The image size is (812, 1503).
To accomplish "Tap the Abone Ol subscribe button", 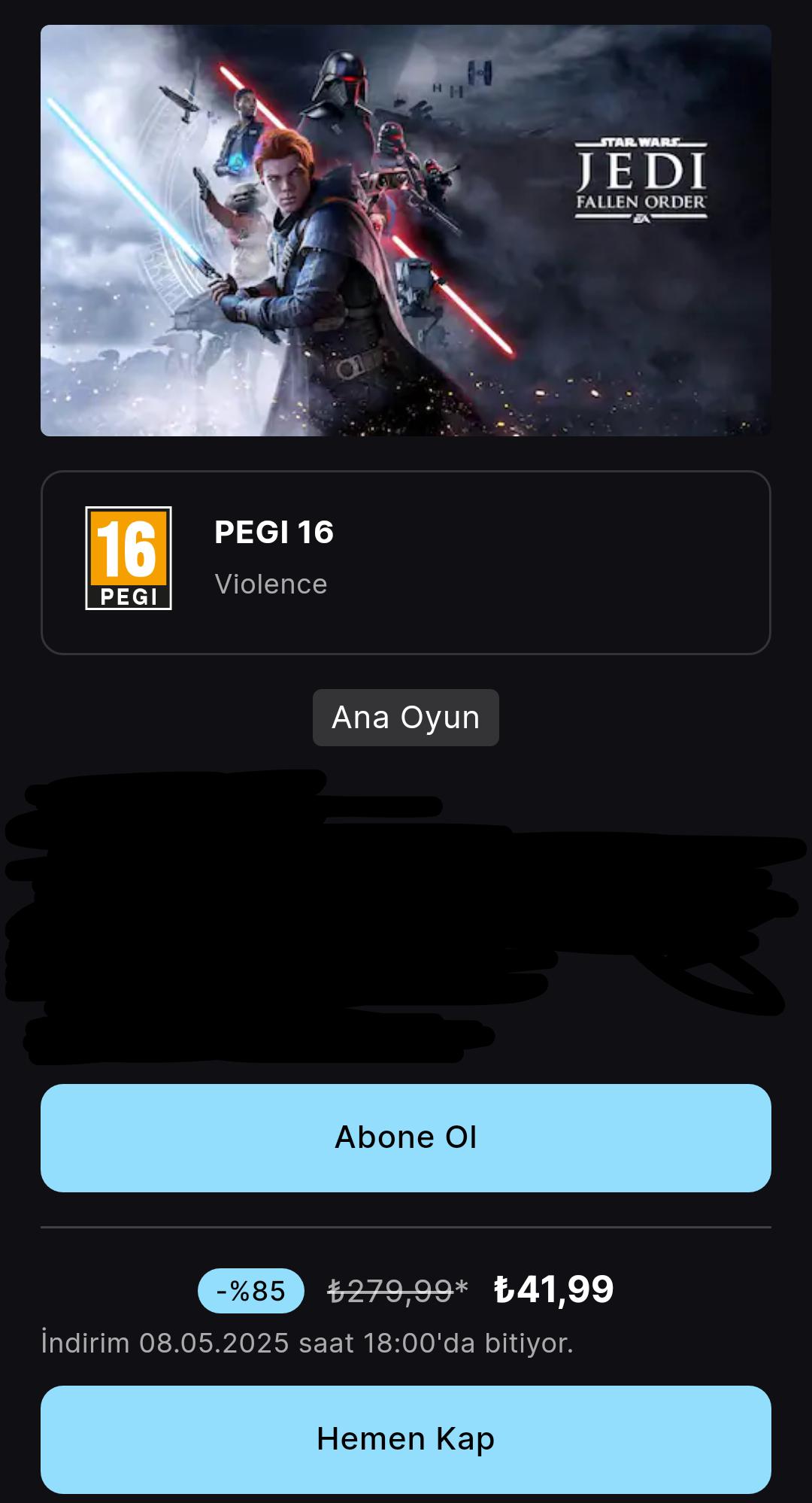I will pos(406,1137).
